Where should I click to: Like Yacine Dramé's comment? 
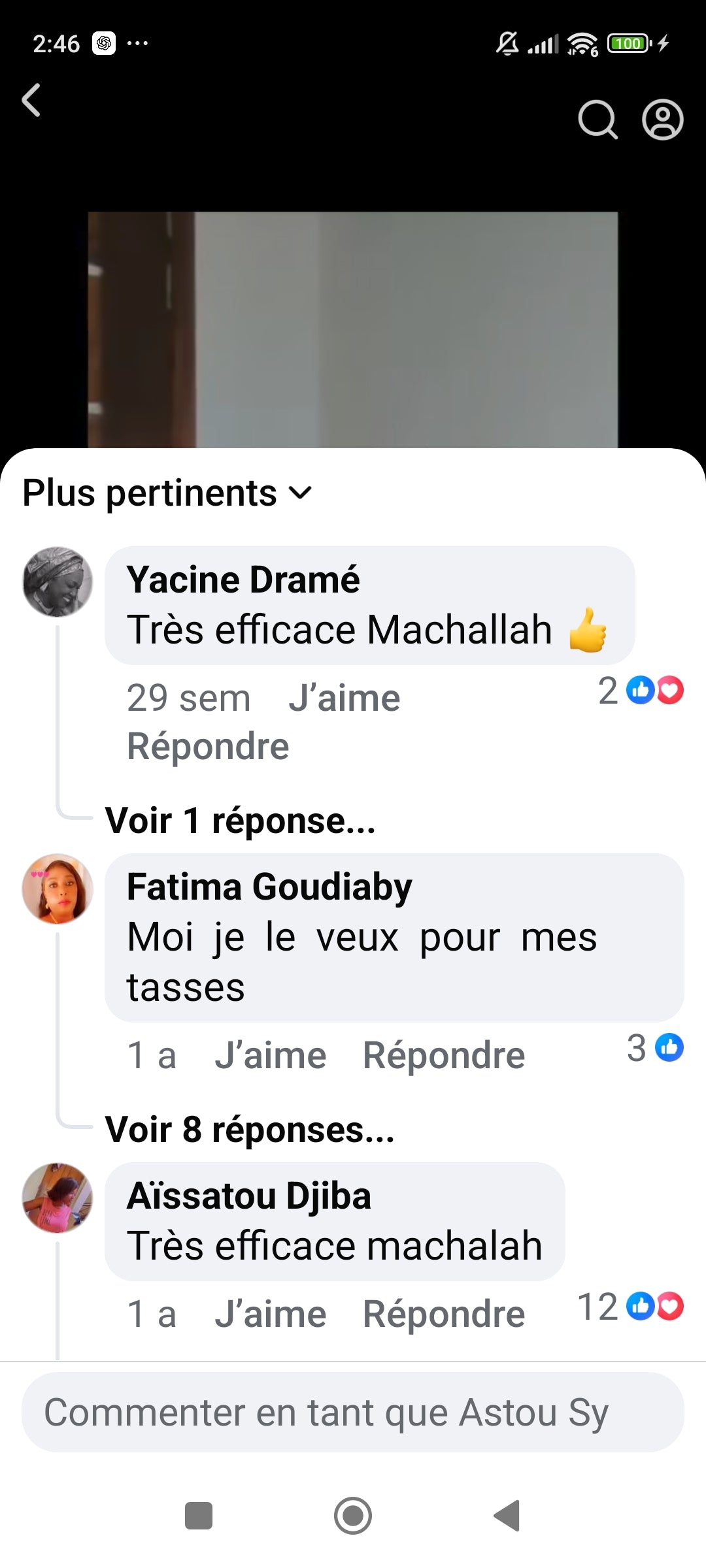tap(344, 698)
